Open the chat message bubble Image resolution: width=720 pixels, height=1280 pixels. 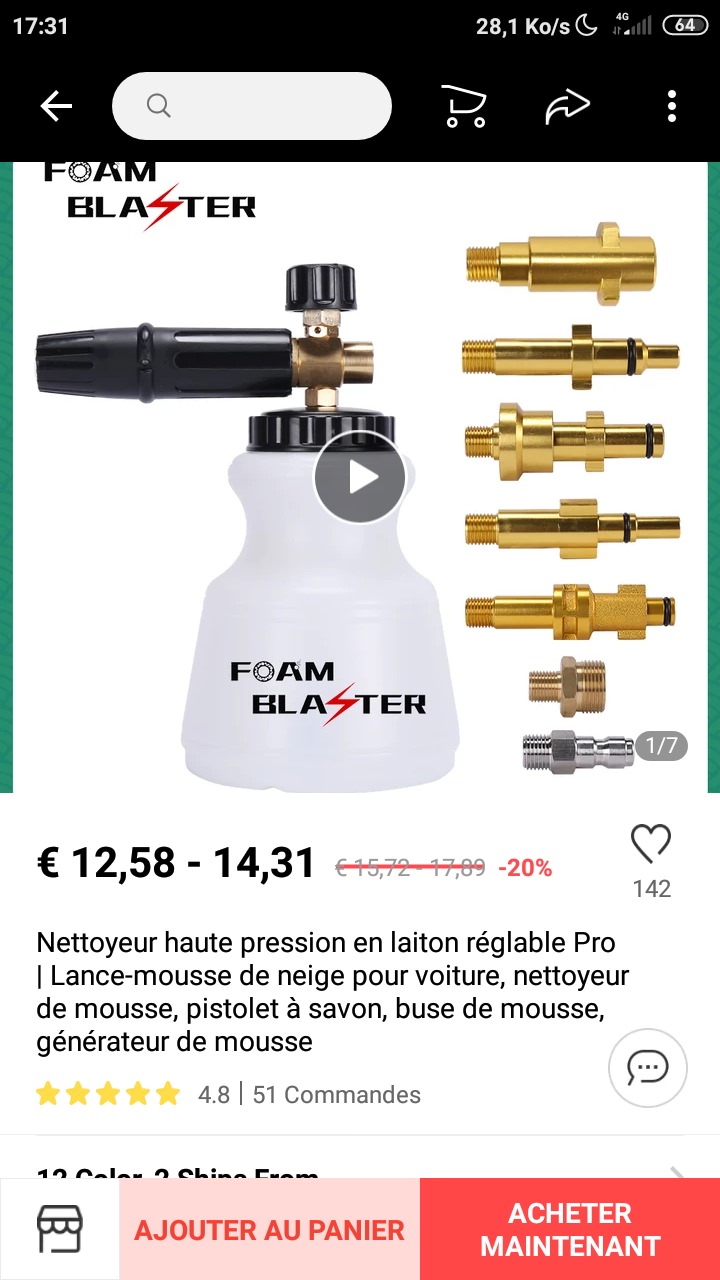(x=648, y=1068)
